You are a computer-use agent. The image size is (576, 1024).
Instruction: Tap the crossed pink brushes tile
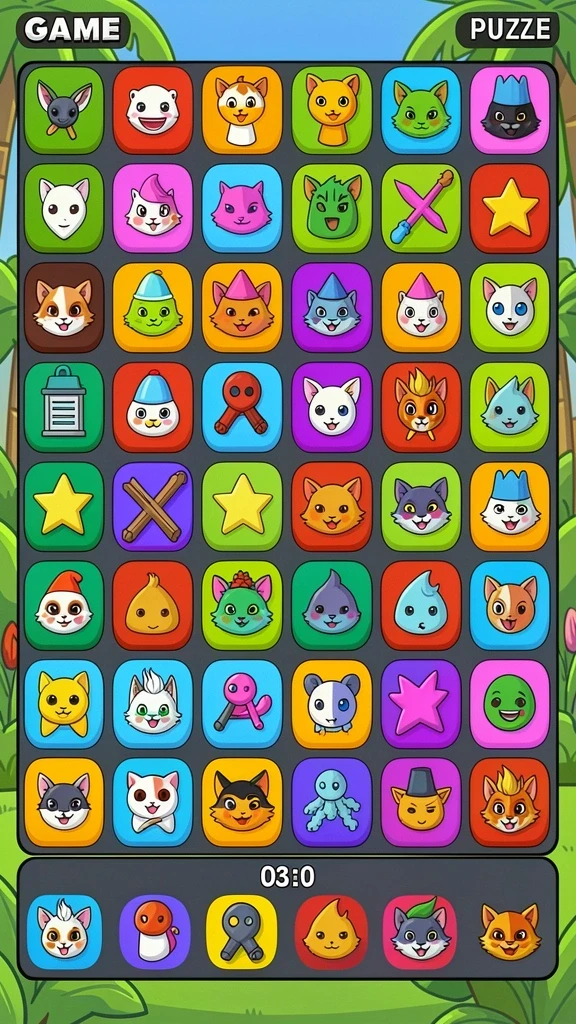pyautogui.click(x=421, y=208)
